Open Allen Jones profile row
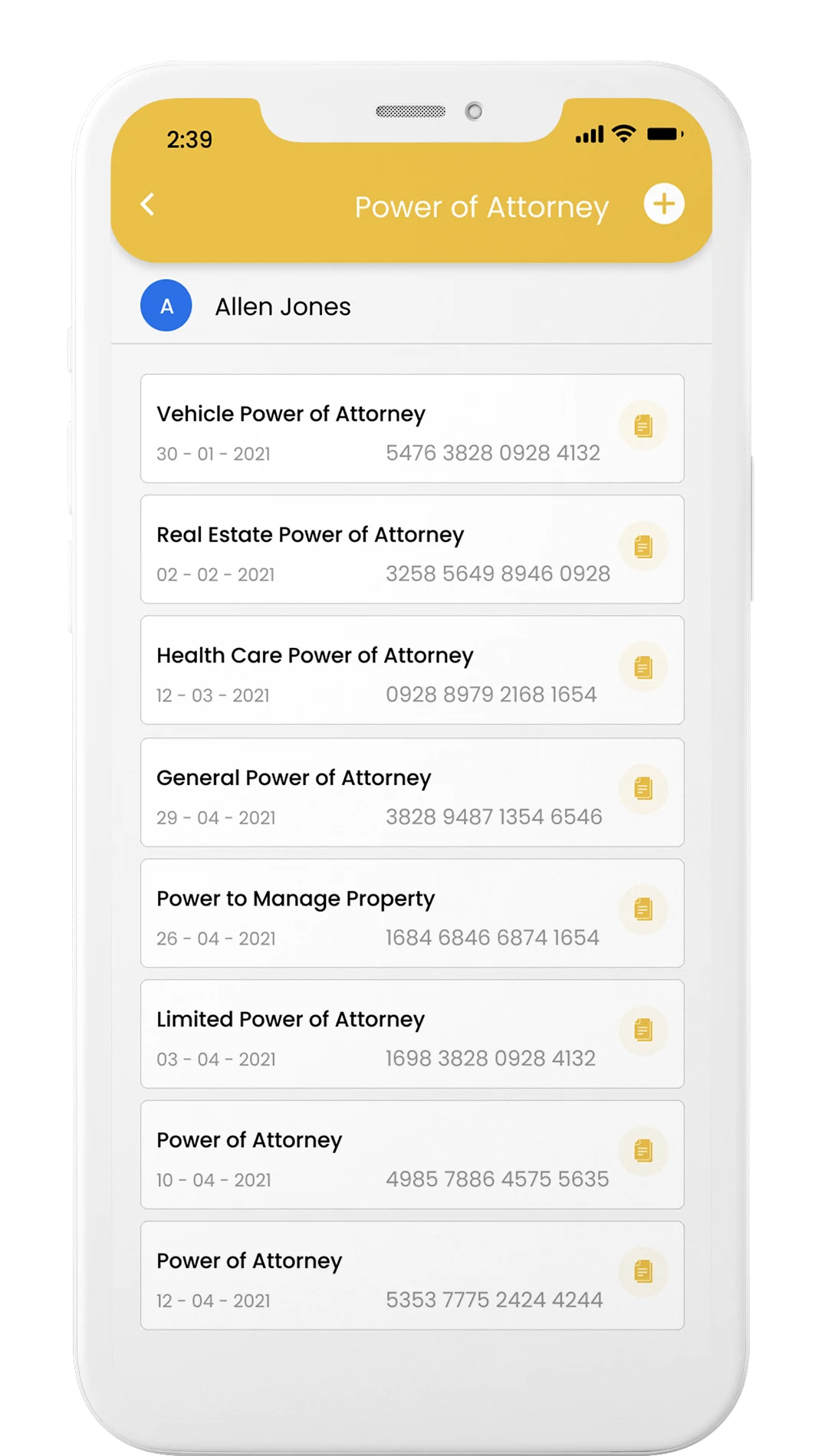 [x=282, y=307]
